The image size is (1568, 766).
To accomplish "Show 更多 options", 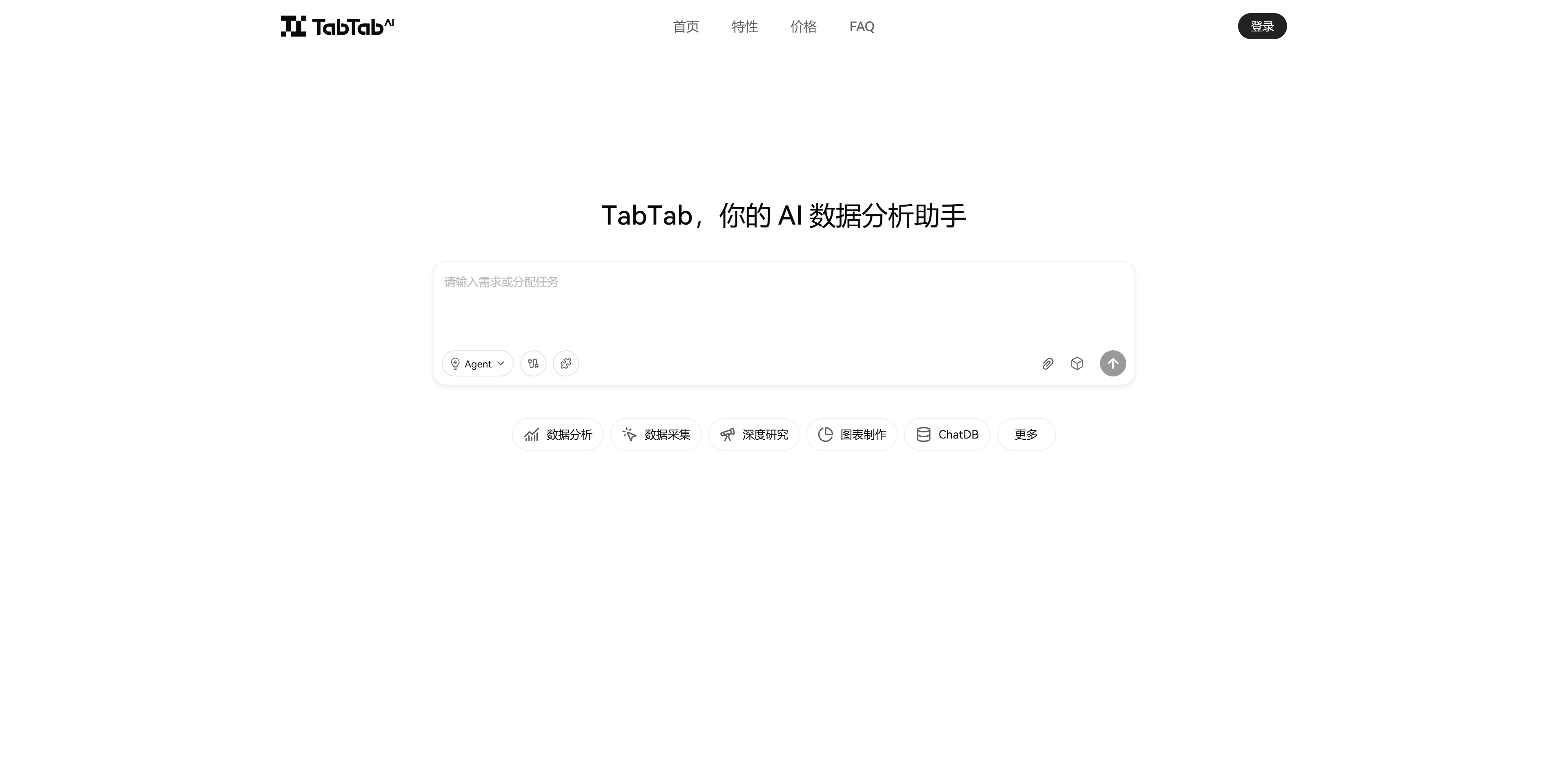I will pyautogui.click(x=1026, y=434).
